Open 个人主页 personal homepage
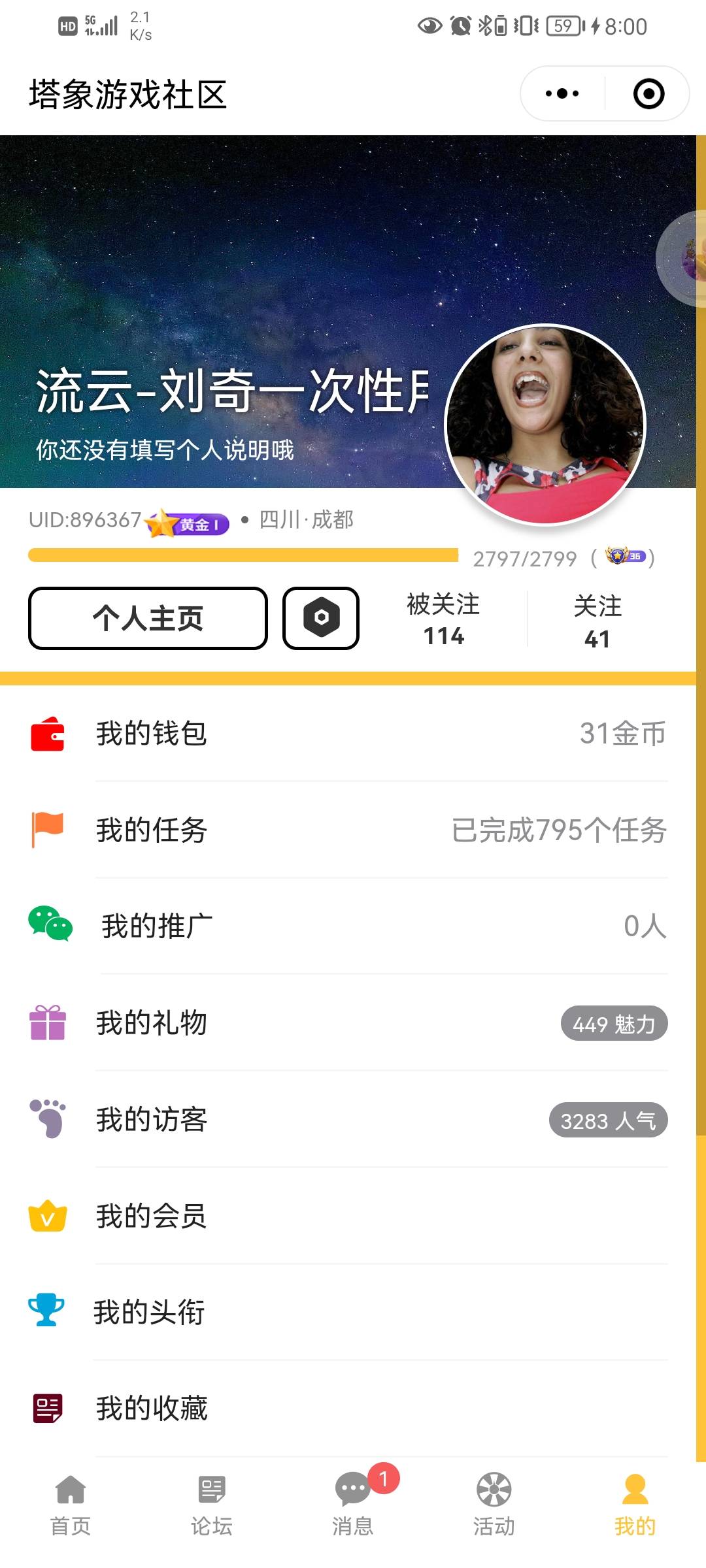 tap(148, 618)
